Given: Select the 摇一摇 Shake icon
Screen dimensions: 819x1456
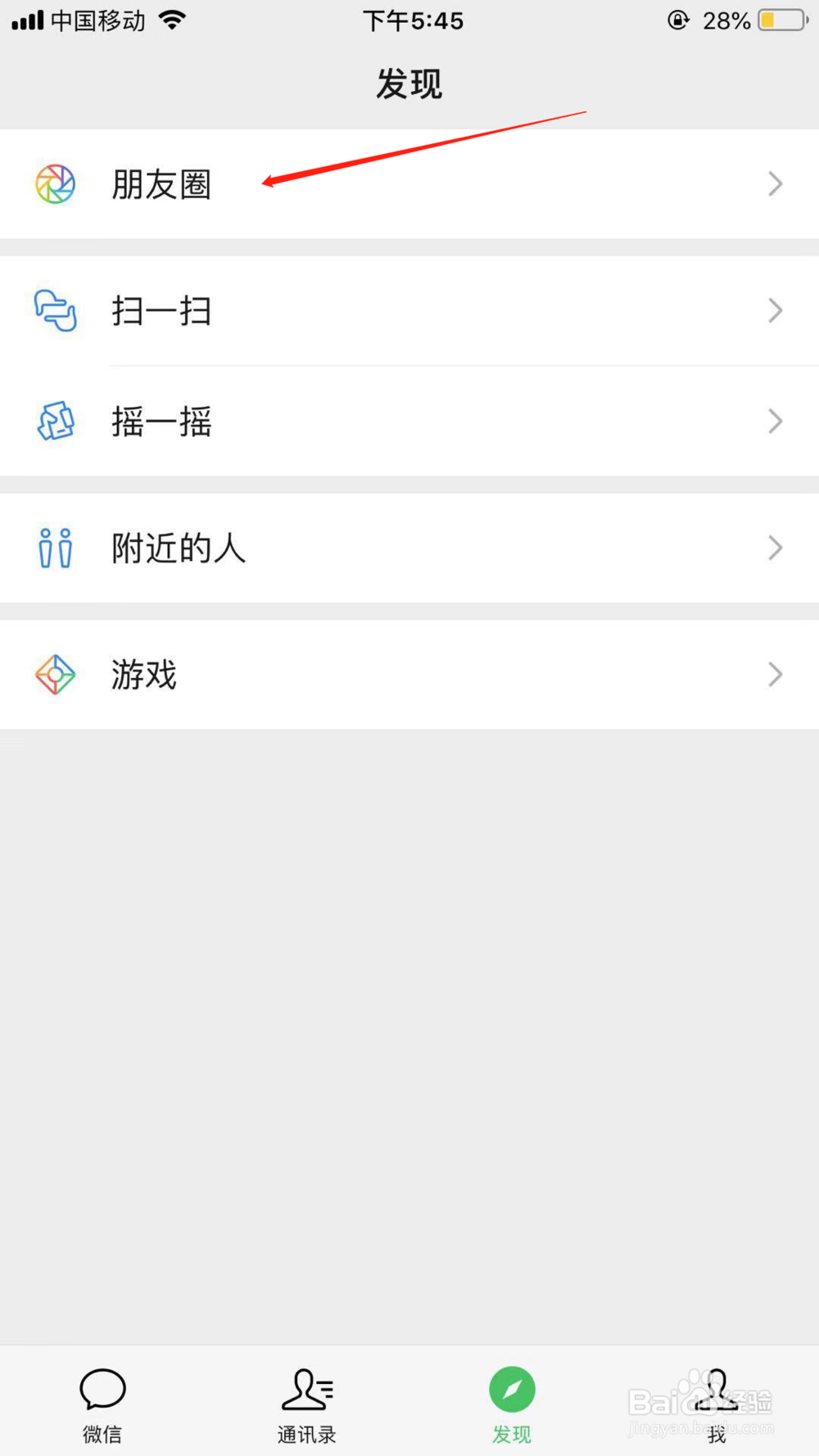Looking at the screenshot, I should [x=55, y=422].
